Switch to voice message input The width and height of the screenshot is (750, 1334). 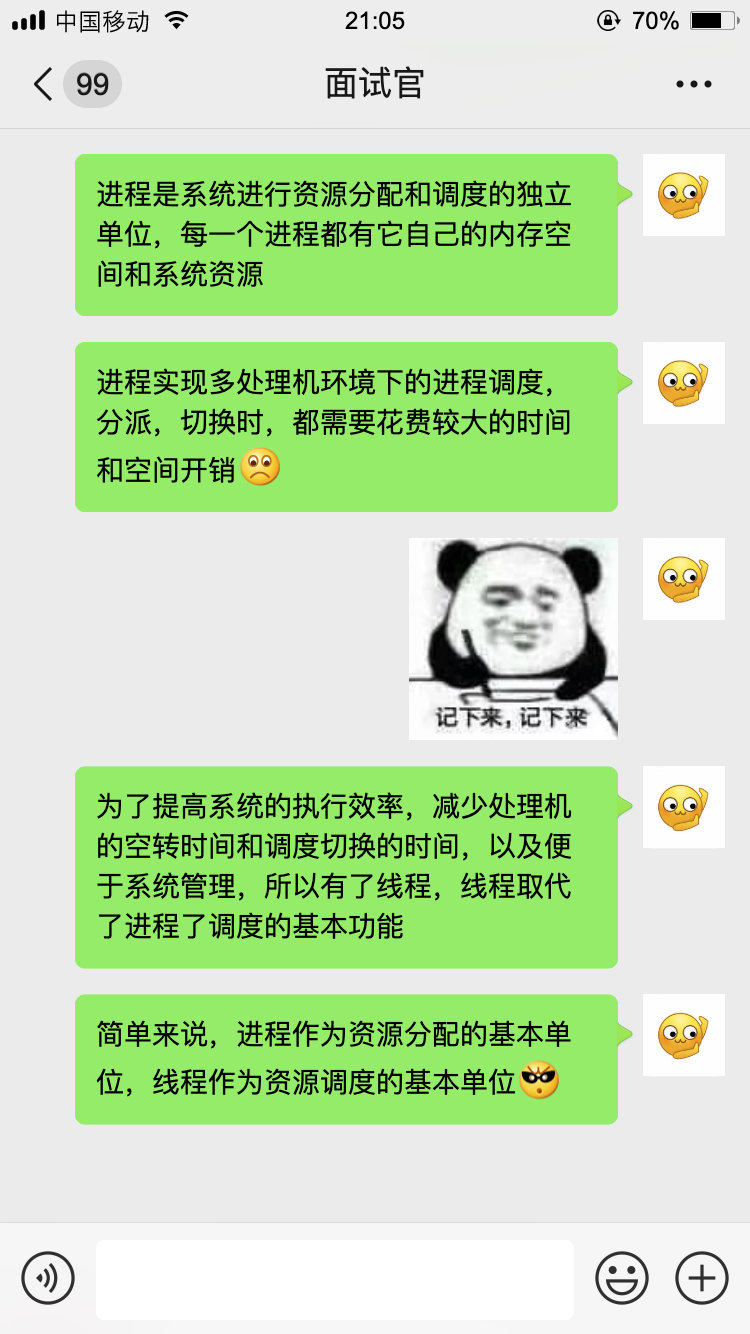[x=48, y=1277]
